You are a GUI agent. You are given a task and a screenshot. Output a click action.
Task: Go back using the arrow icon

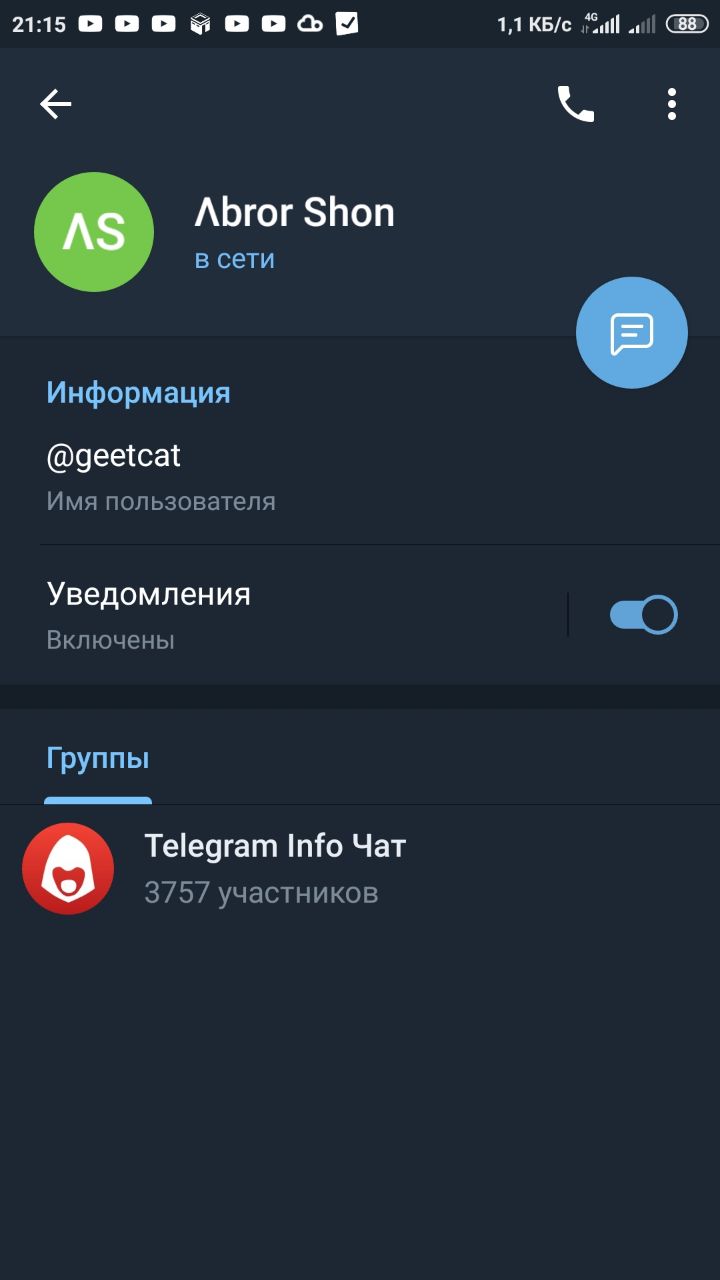[56, 104]
